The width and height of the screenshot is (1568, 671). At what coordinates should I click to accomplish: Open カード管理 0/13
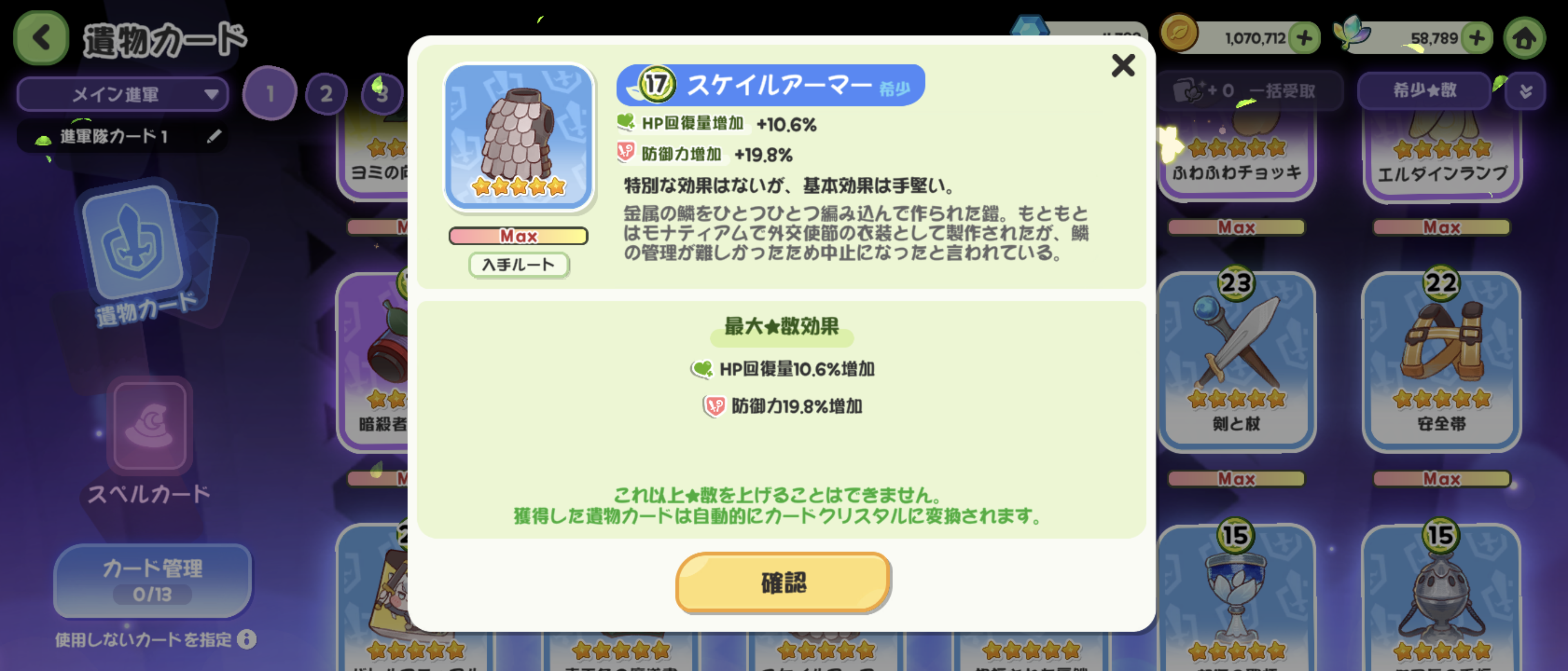pyautogui.click(x=152, y=580)
